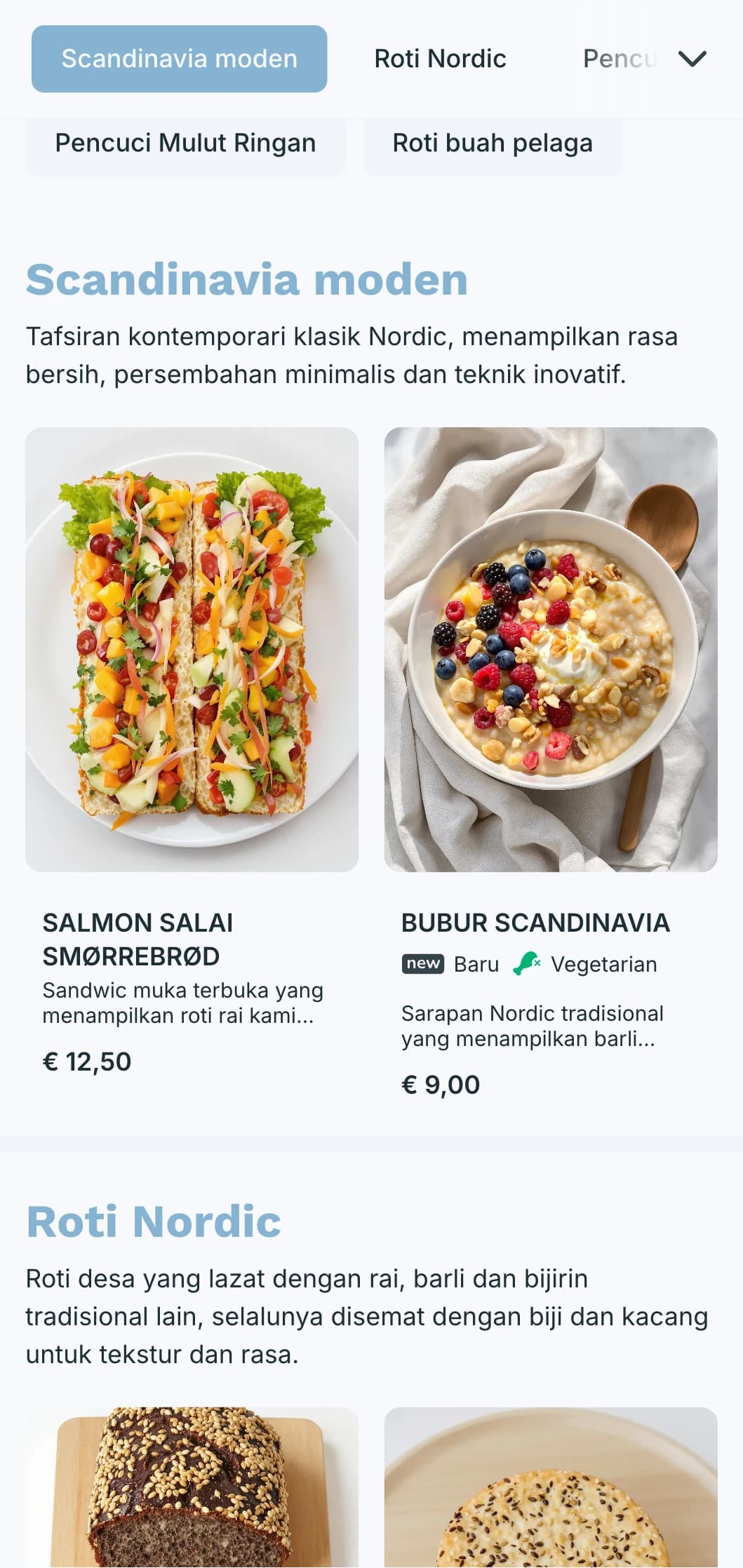This screenshot has height=1568, width=743.
Task: Open the "Roti buah pelaga" category
Action: [493, 143]
